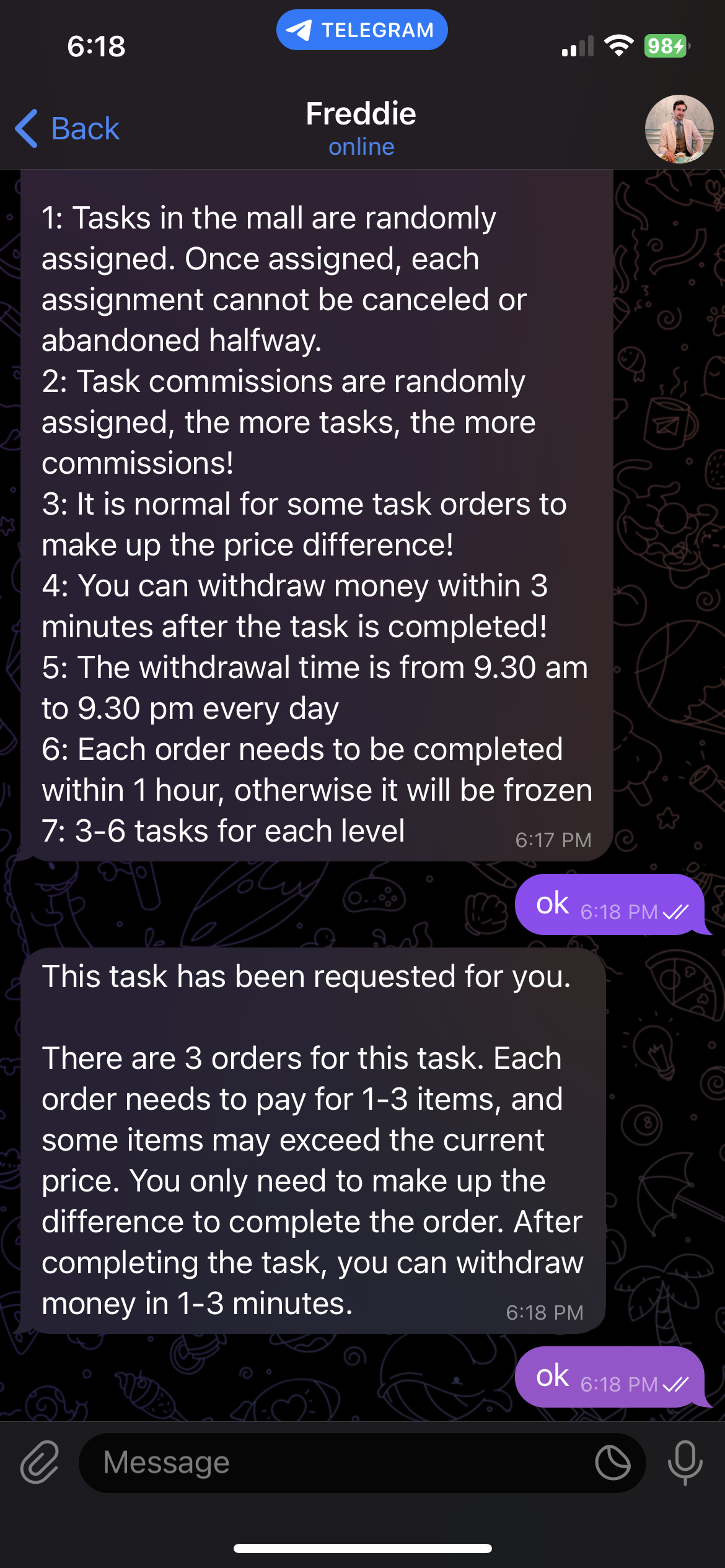This screenshot has height=1568, width=725.
Task: Focus the Message input field
Action: [335, 1463]
